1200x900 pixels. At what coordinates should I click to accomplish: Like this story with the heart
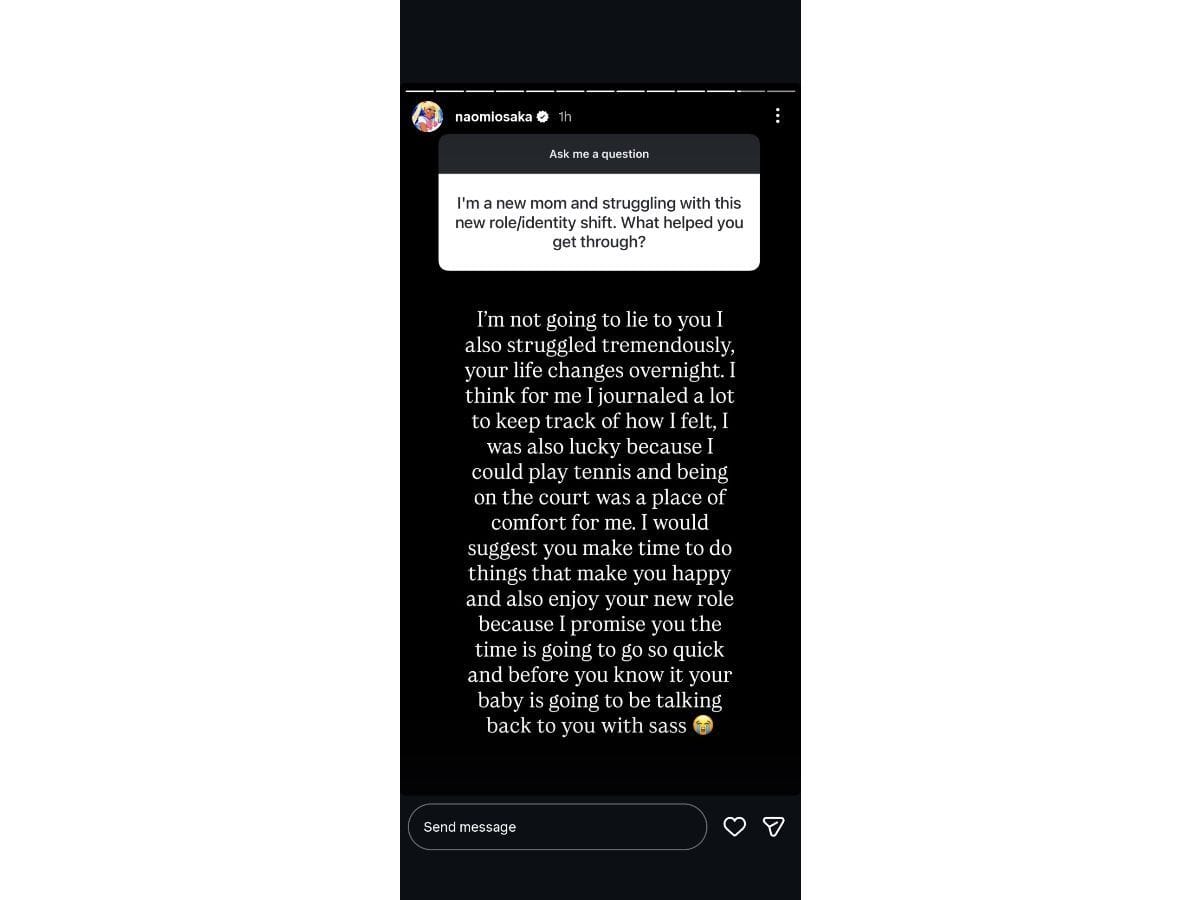pyautogui.click(x=734, y=826)
